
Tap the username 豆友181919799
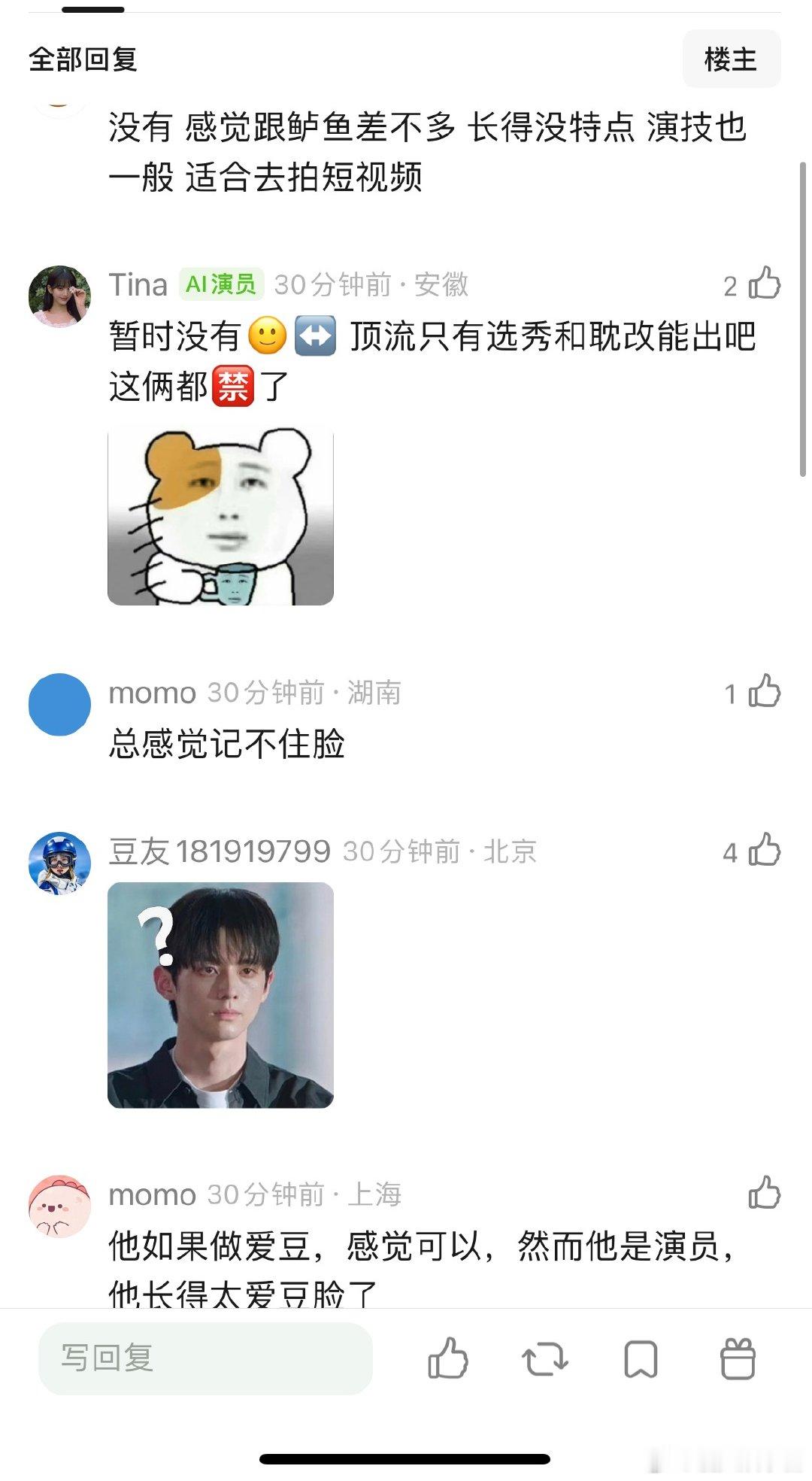point(218,851)
